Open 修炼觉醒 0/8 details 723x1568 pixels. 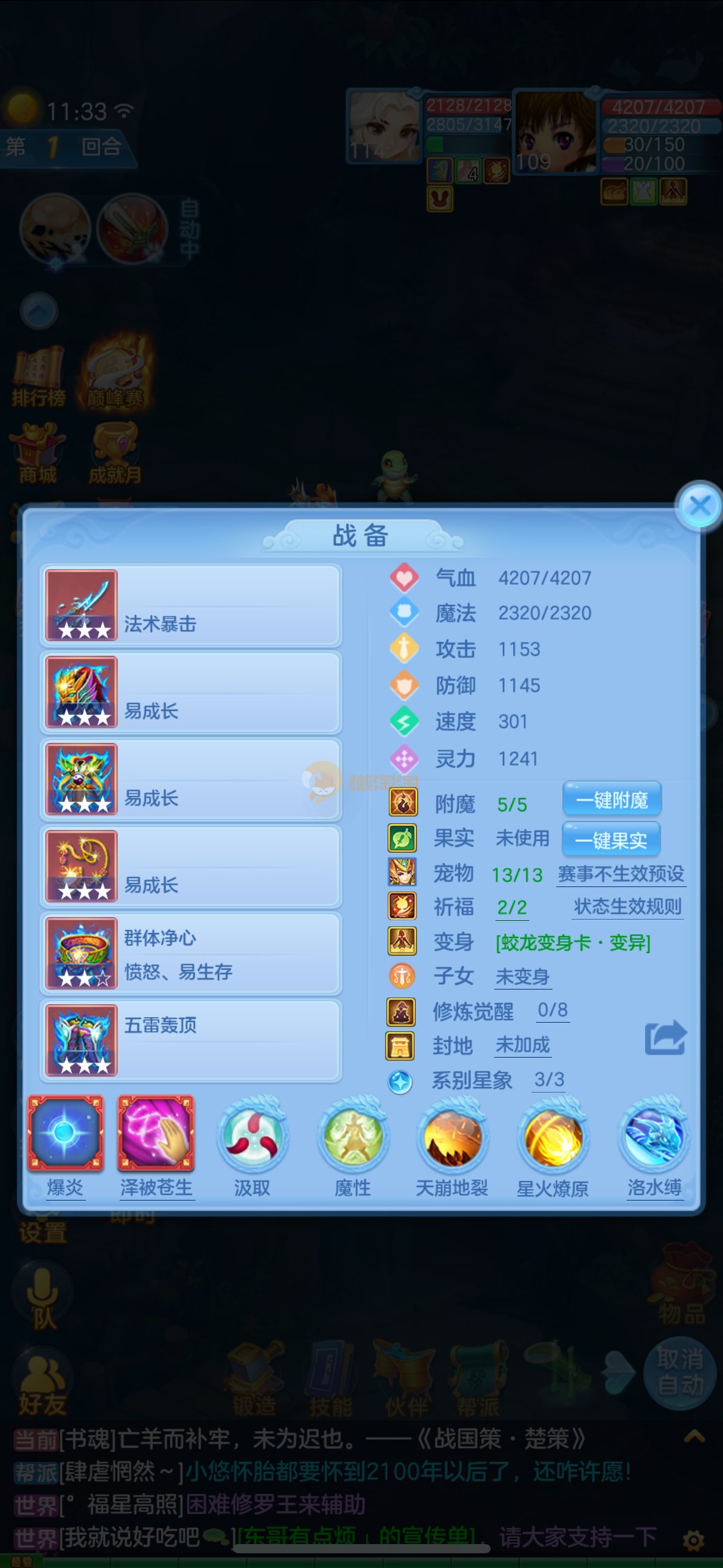552,1010
